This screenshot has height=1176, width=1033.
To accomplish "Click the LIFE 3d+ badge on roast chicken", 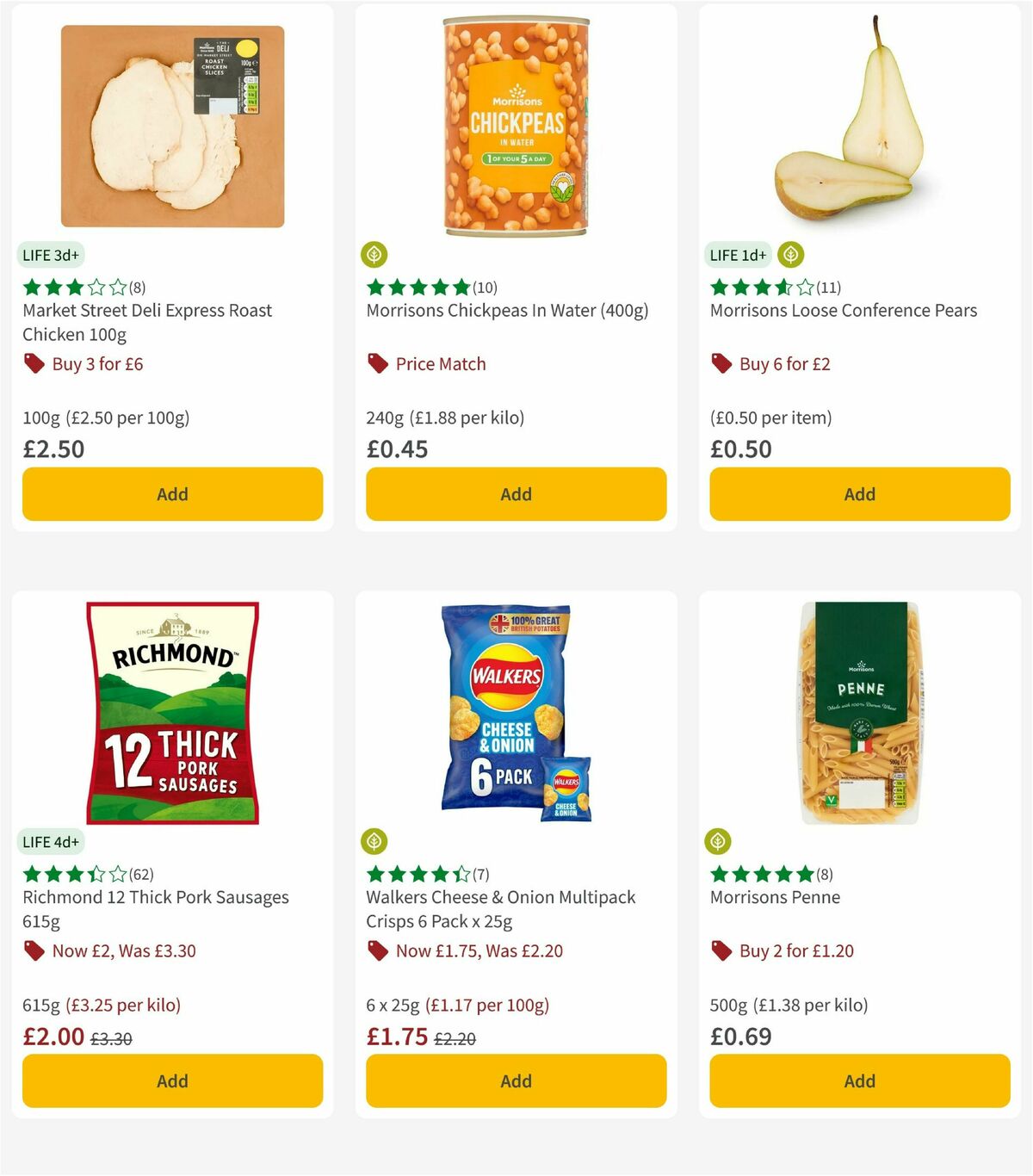I will coord(52,255).
